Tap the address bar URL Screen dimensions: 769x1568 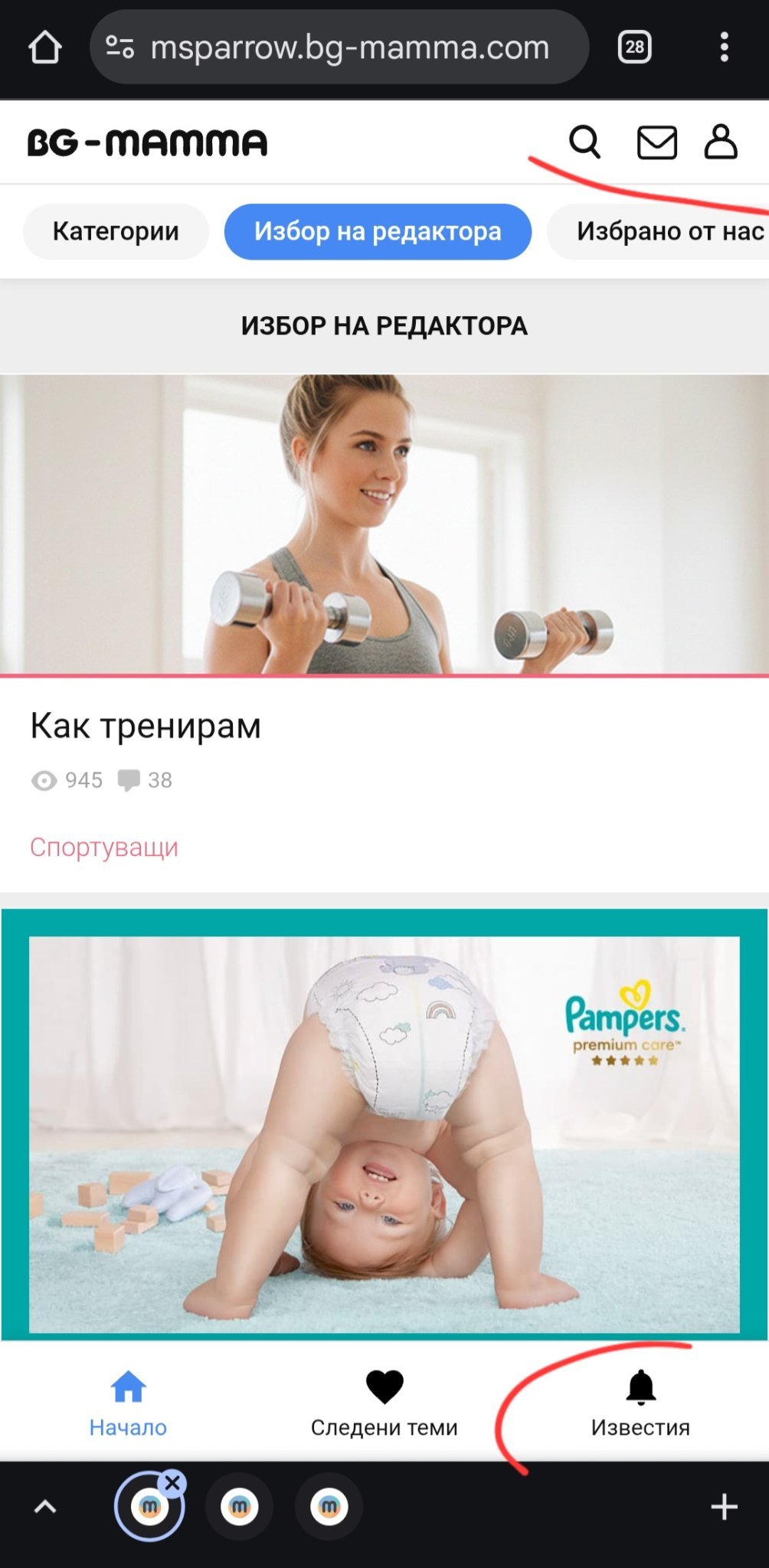coord(349,47)
